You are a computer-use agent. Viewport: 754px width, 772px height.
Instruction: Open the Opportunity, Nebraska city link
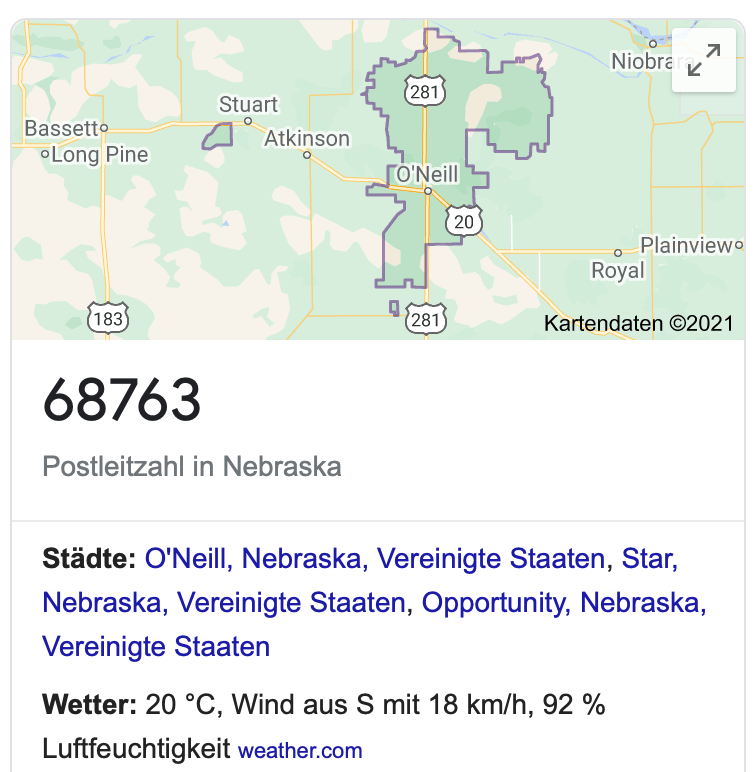click(563, 603)
